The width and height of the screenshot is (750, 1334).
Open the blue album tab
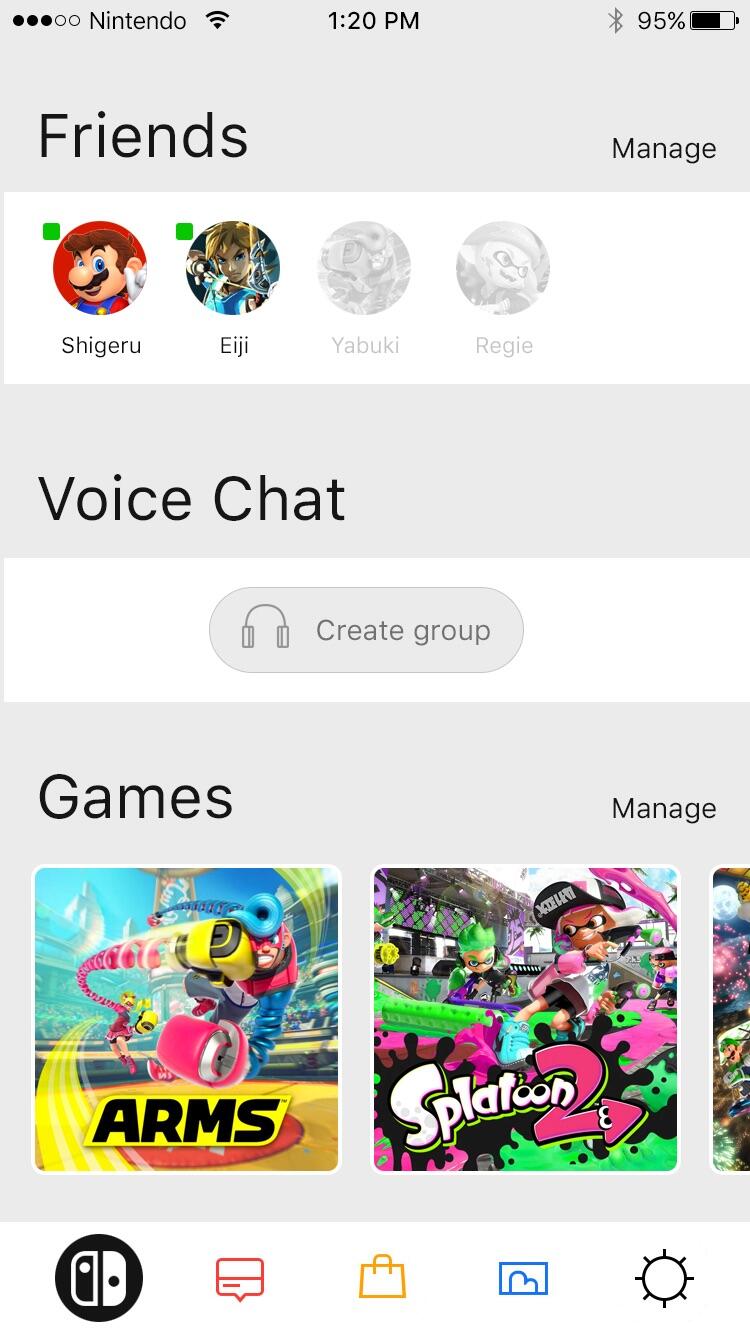click(x=523, y=1278)
